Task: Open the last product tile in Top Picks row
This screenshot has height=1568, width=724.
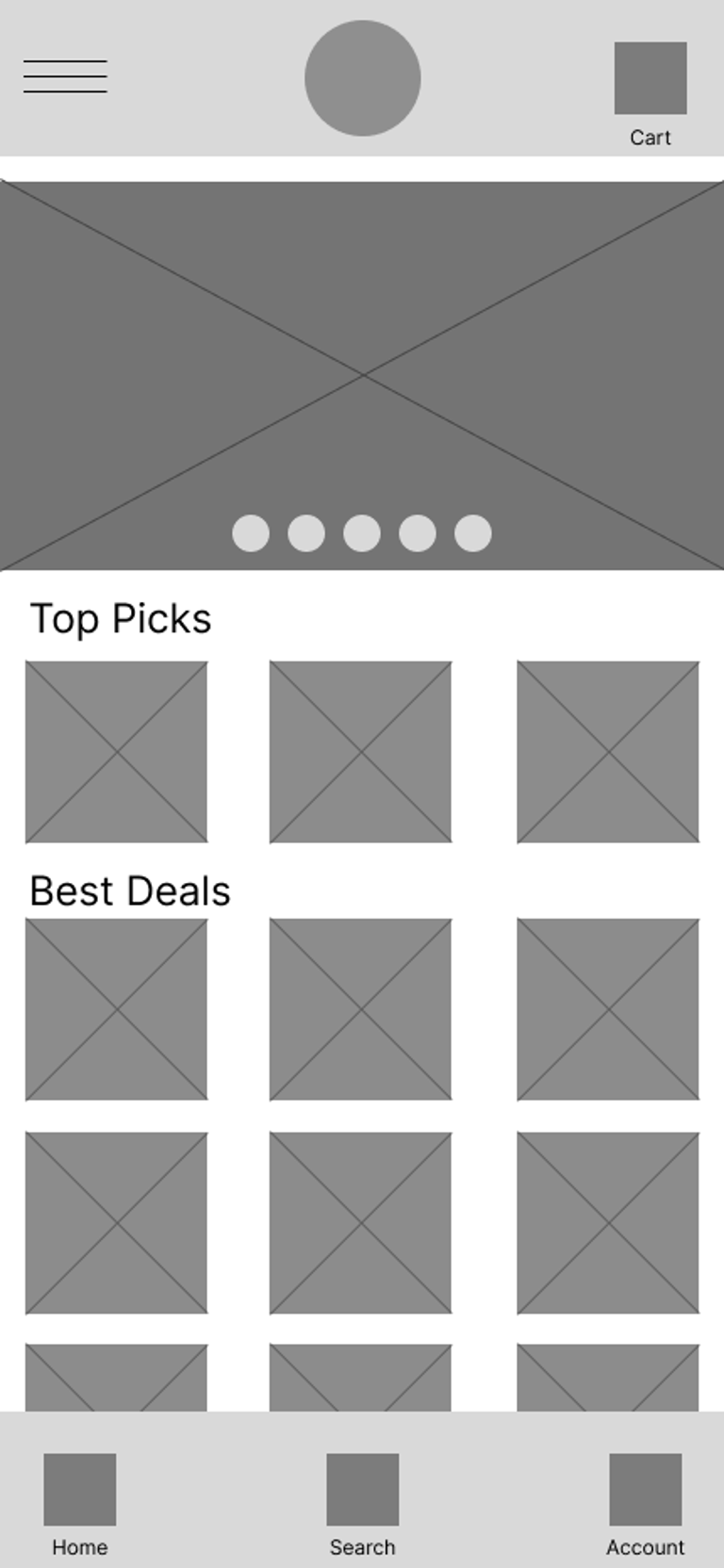Action: pyautogui.click(x=608, y=752)
